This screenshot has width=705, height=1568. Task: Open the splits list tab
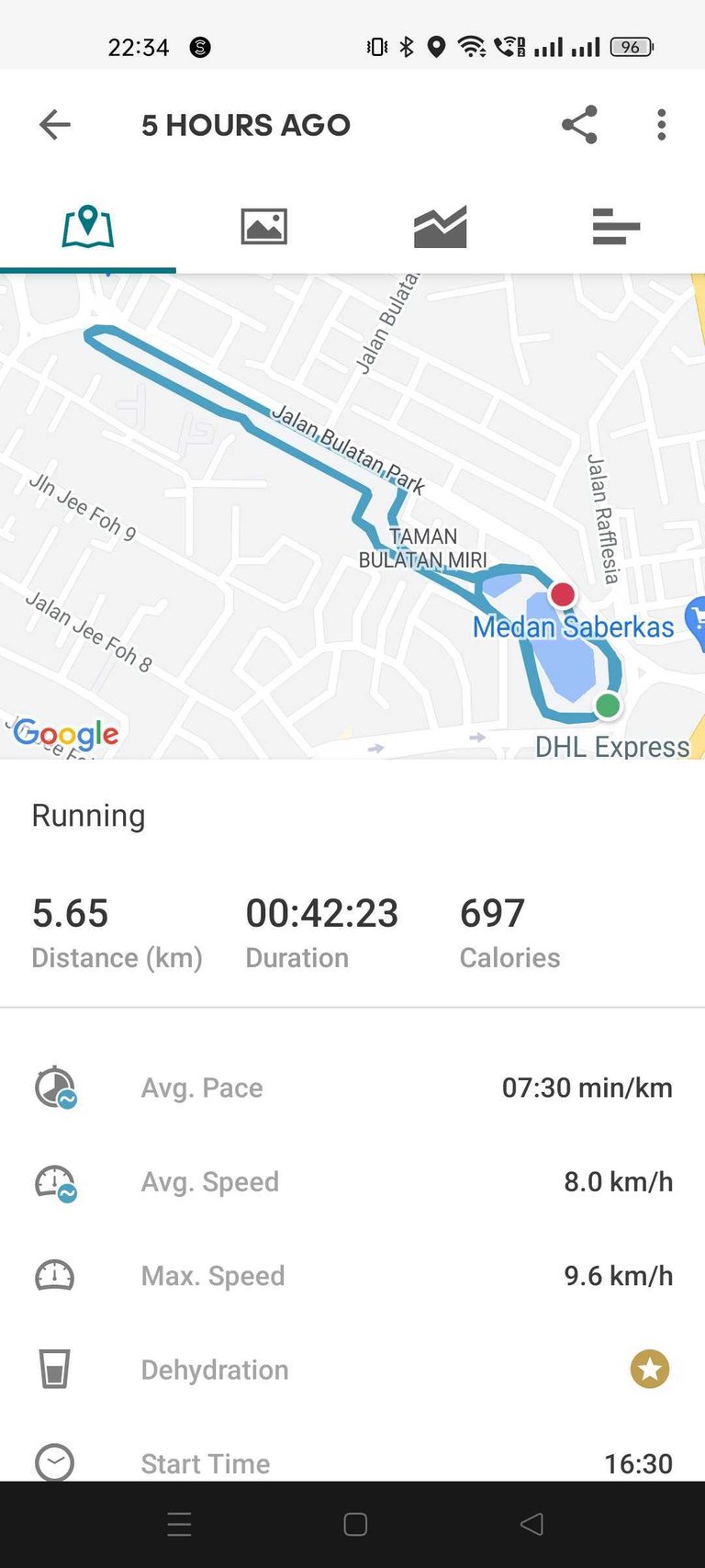point(616,226)
